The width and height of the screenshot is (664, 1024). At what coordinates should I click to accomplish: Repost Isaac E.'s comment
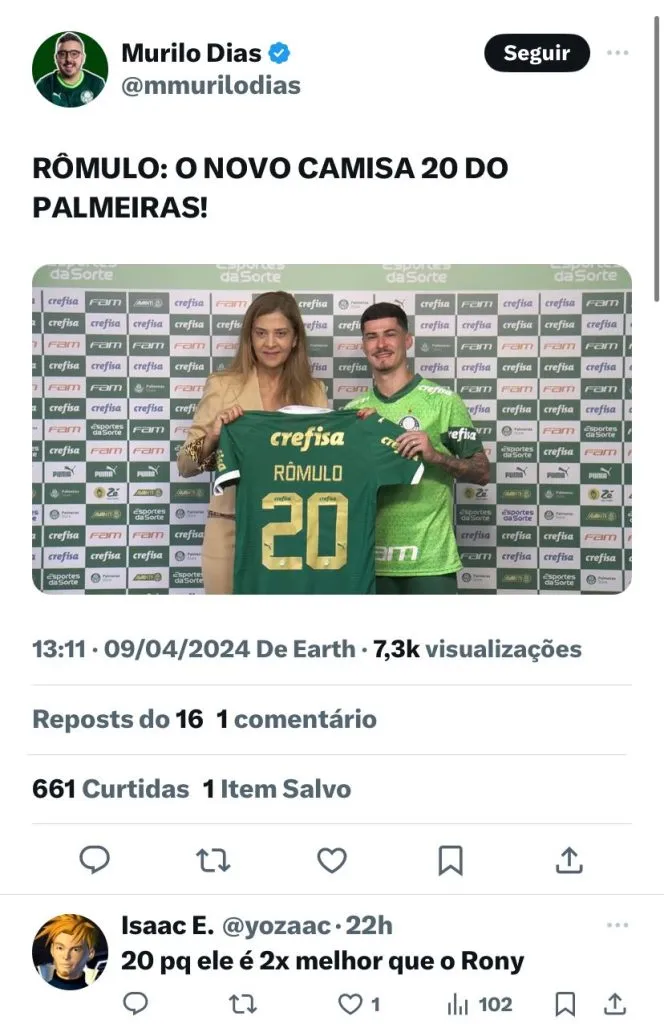tap(242, 1003)
